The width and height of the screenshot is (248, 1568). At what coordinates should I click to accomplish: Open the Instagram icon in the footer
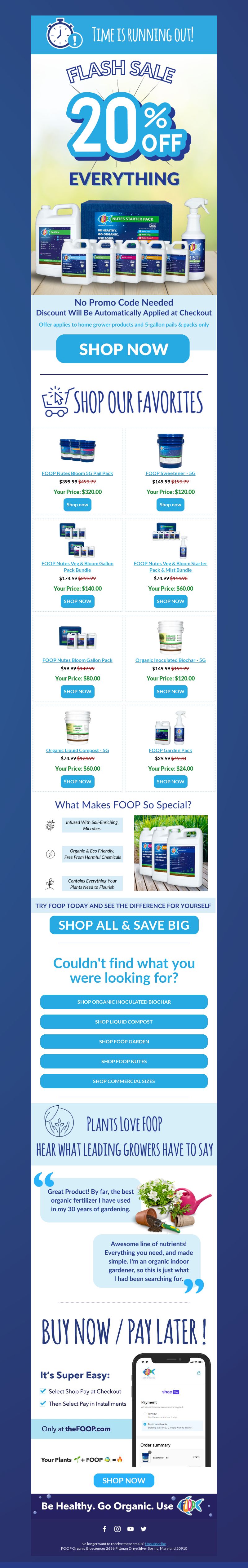pyautogui.click(x=117, y=1528)
